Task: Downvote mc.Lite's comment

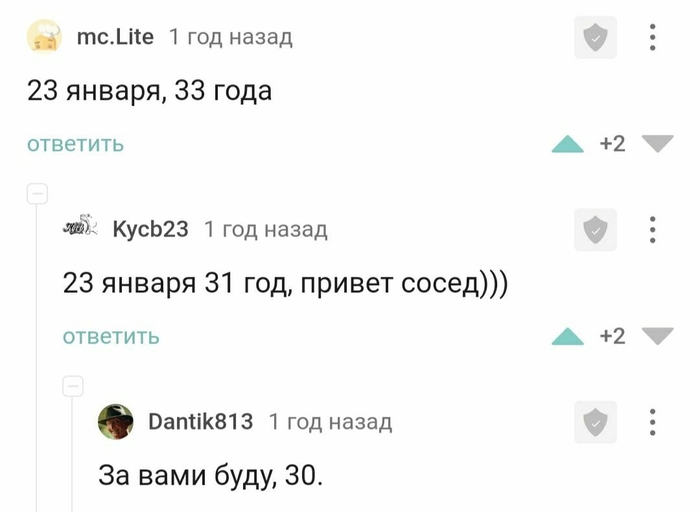Action: (657, 144)
